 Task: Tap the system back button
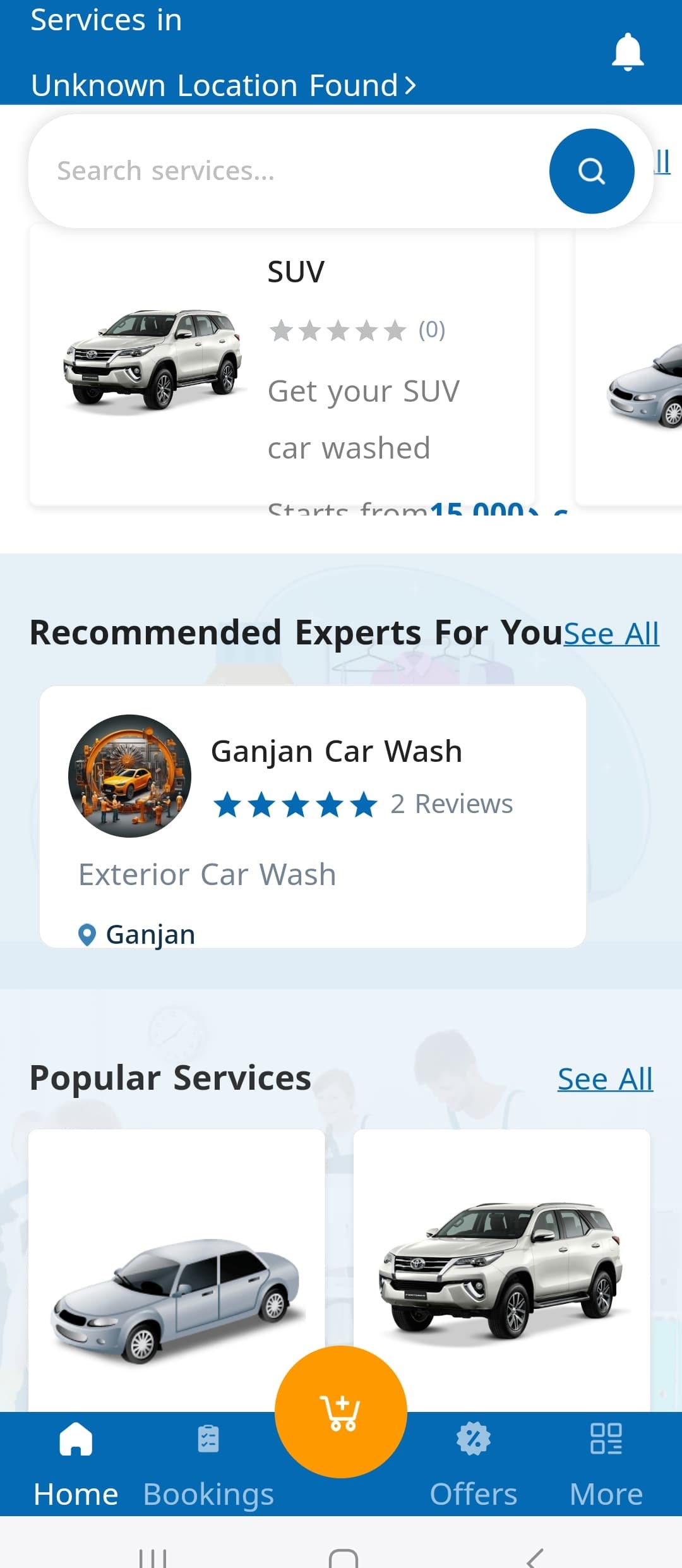(535, 1557)
